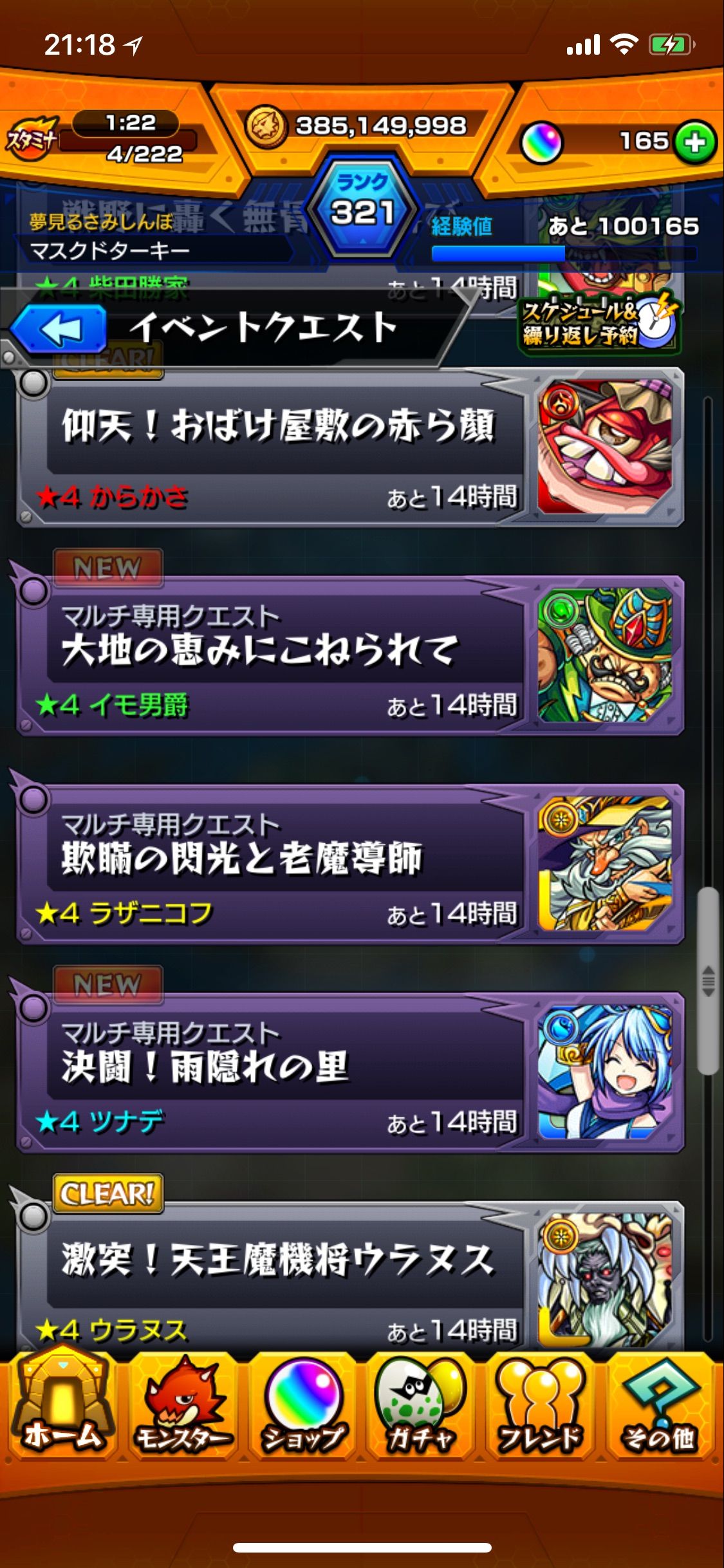Open スケジュール&繰り返し予約 button
This screenshot has height=1568, width=724.
(x=599, y=323)
